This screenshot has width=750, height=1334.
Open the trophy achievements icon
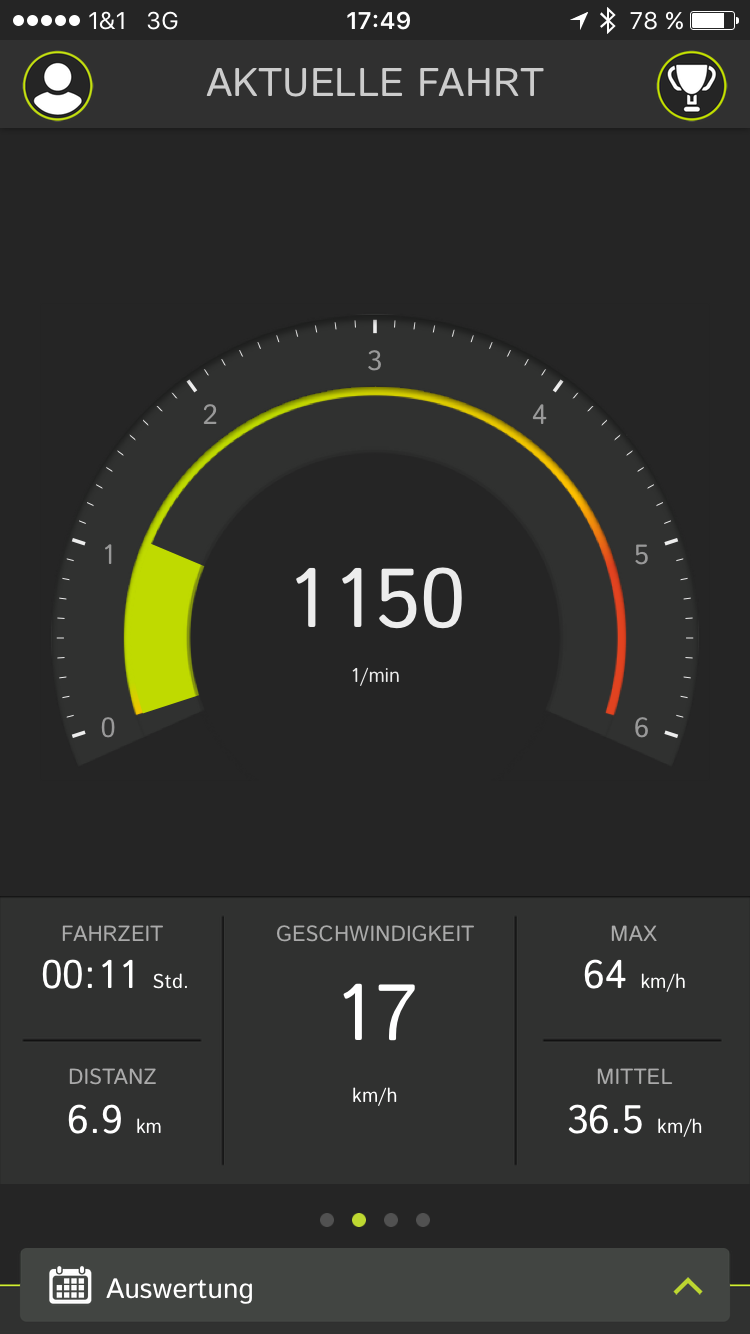pyautogui.click(x=691, y=85)
